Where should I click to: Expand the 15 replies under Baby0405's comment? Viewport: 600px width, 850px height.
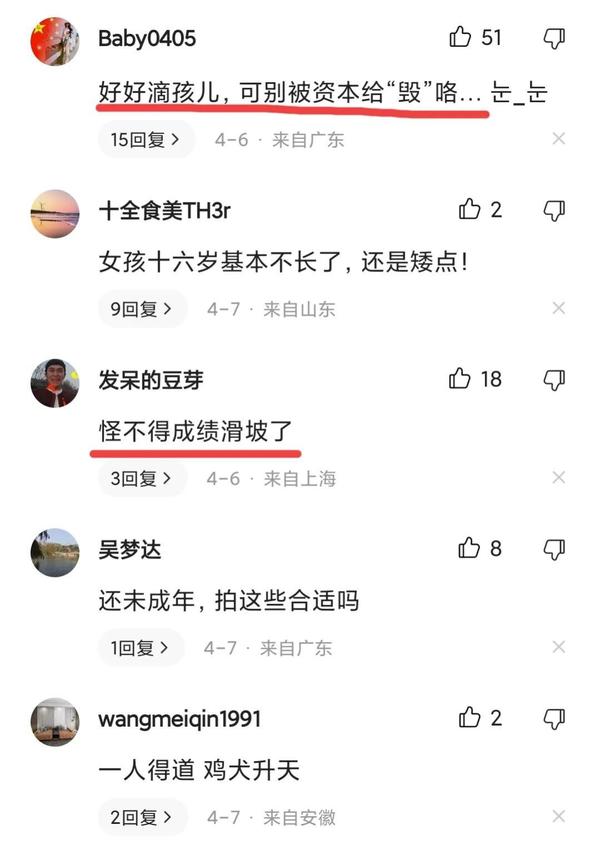[145, 140]
